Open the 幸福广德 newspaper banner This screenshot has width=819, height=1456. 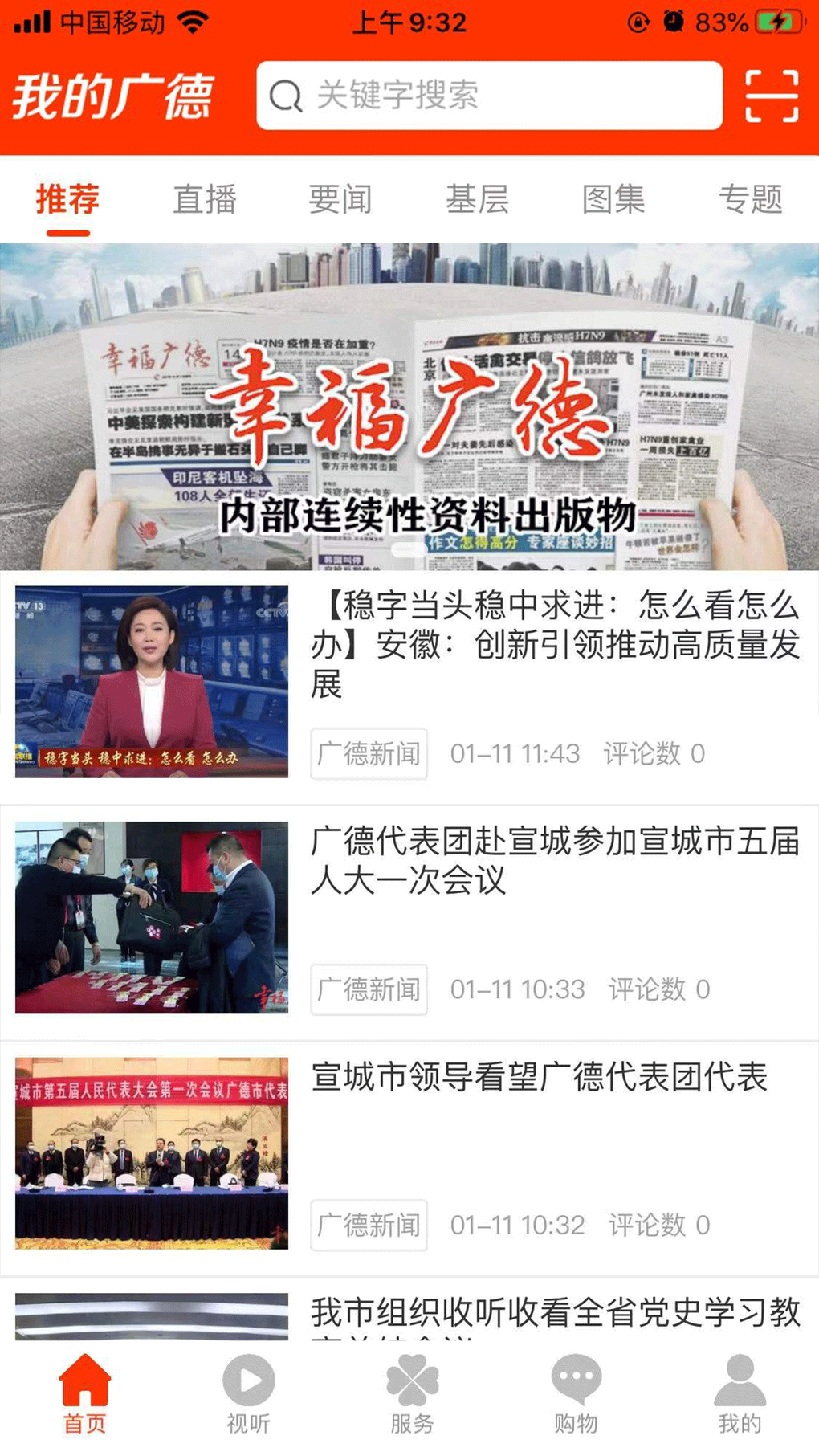[409, 406]
